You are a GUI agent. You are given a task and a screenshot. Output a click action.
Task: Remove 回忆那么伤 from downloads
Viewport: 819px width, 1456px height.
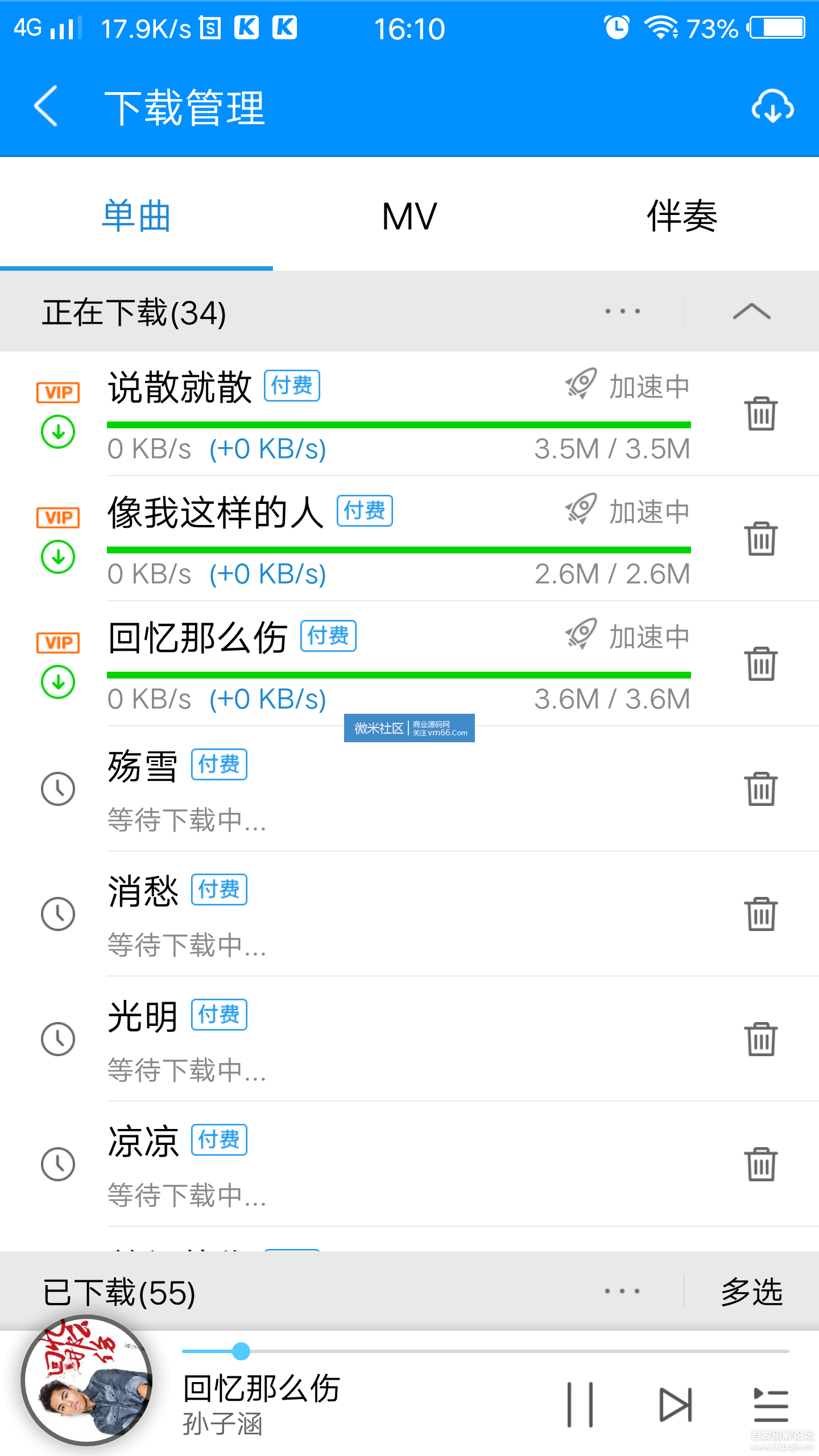pos(761,664)
